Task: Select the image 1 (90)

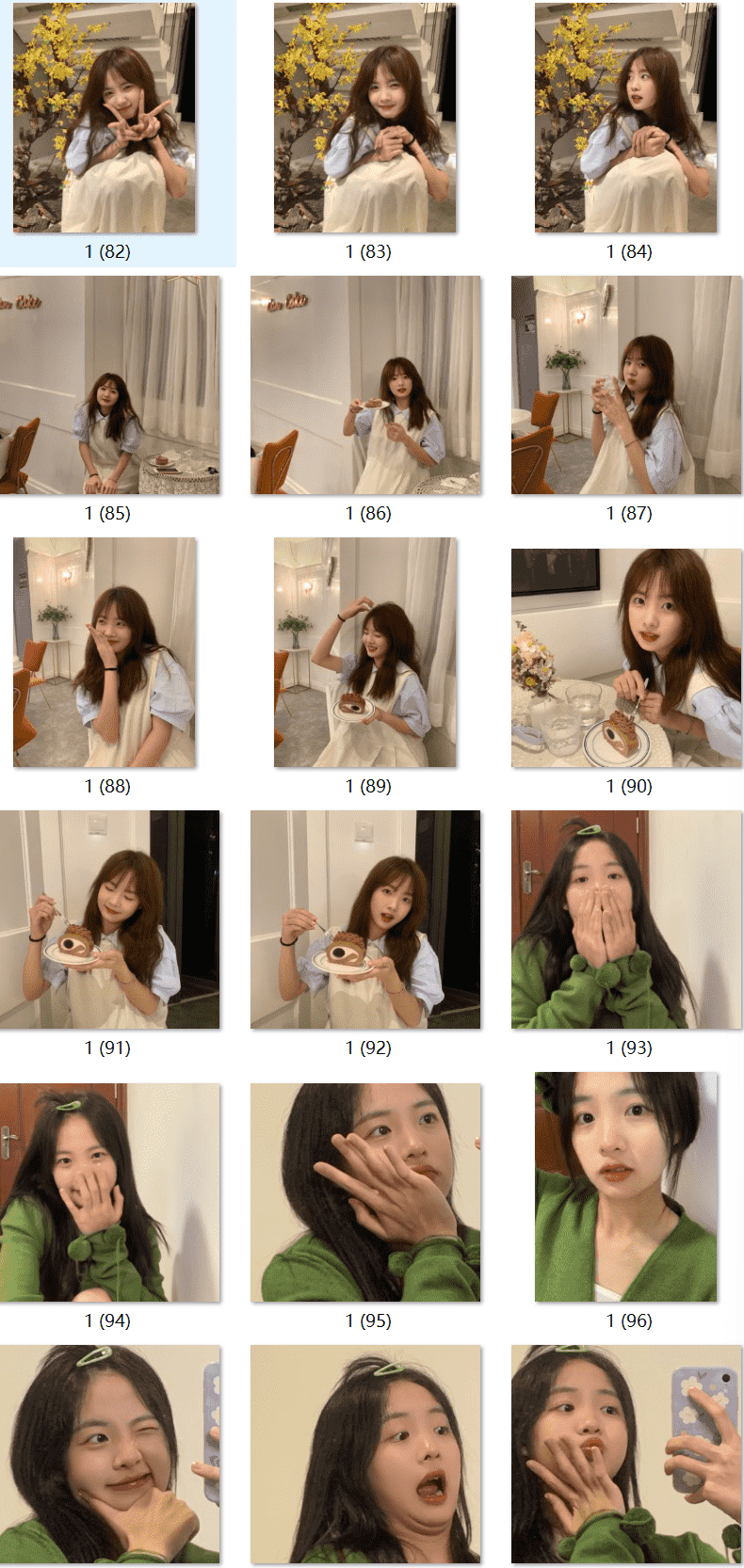Action: coord(626,658)
